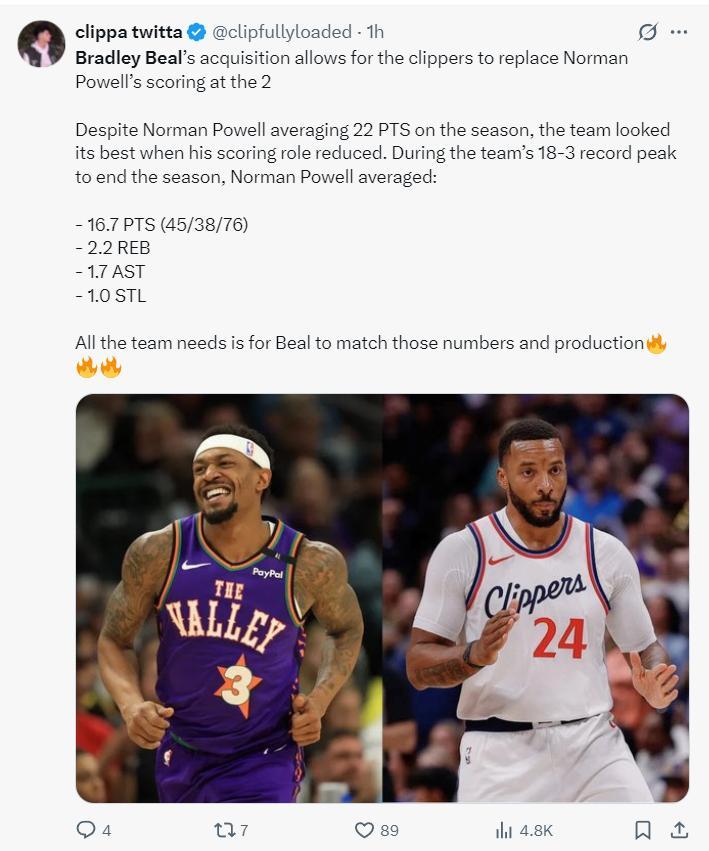
Task: Open the post's overflow menu
Action: [x=679, y=32]
